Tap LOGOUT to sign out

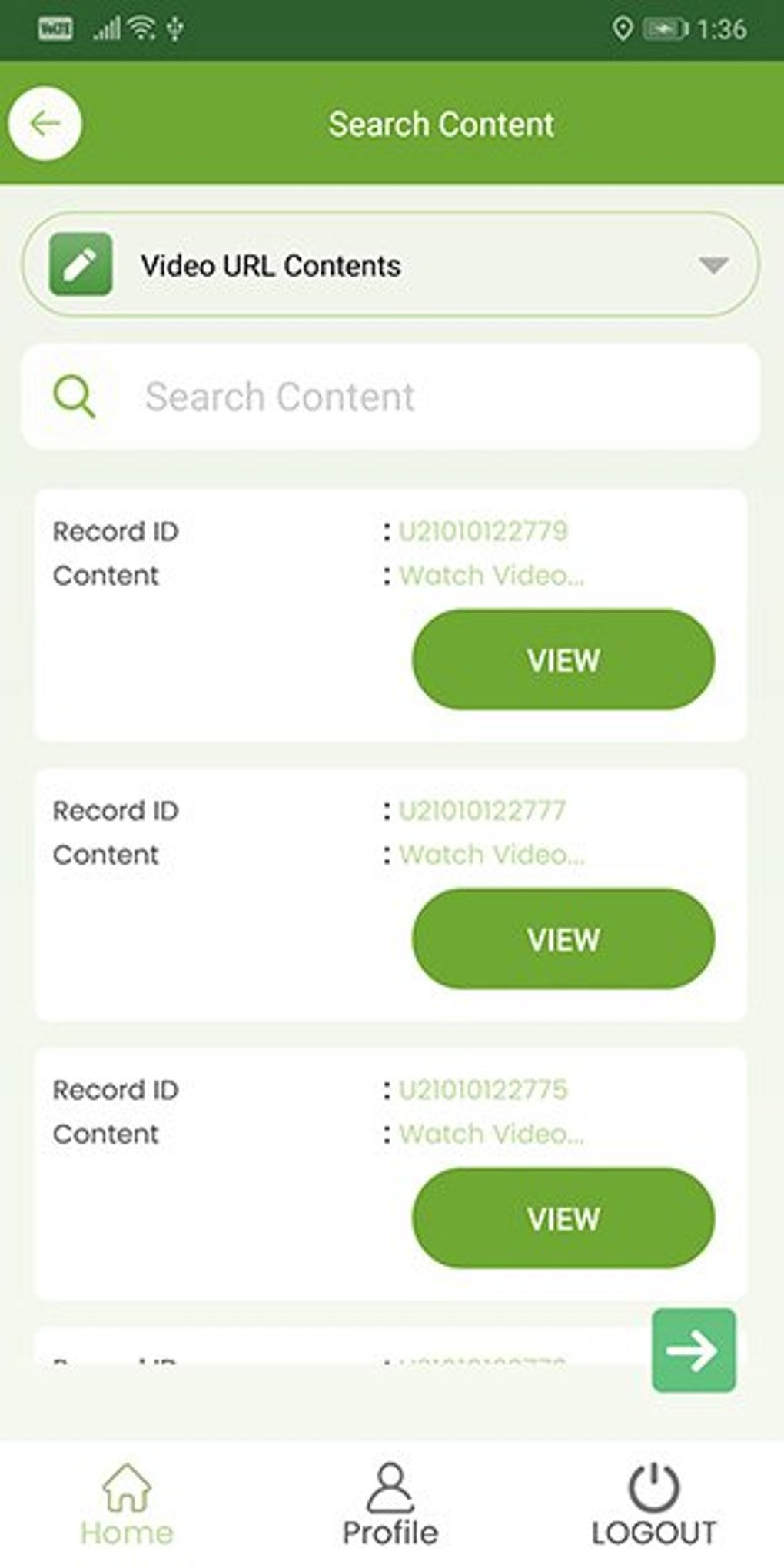click(x=654, y=1505)
